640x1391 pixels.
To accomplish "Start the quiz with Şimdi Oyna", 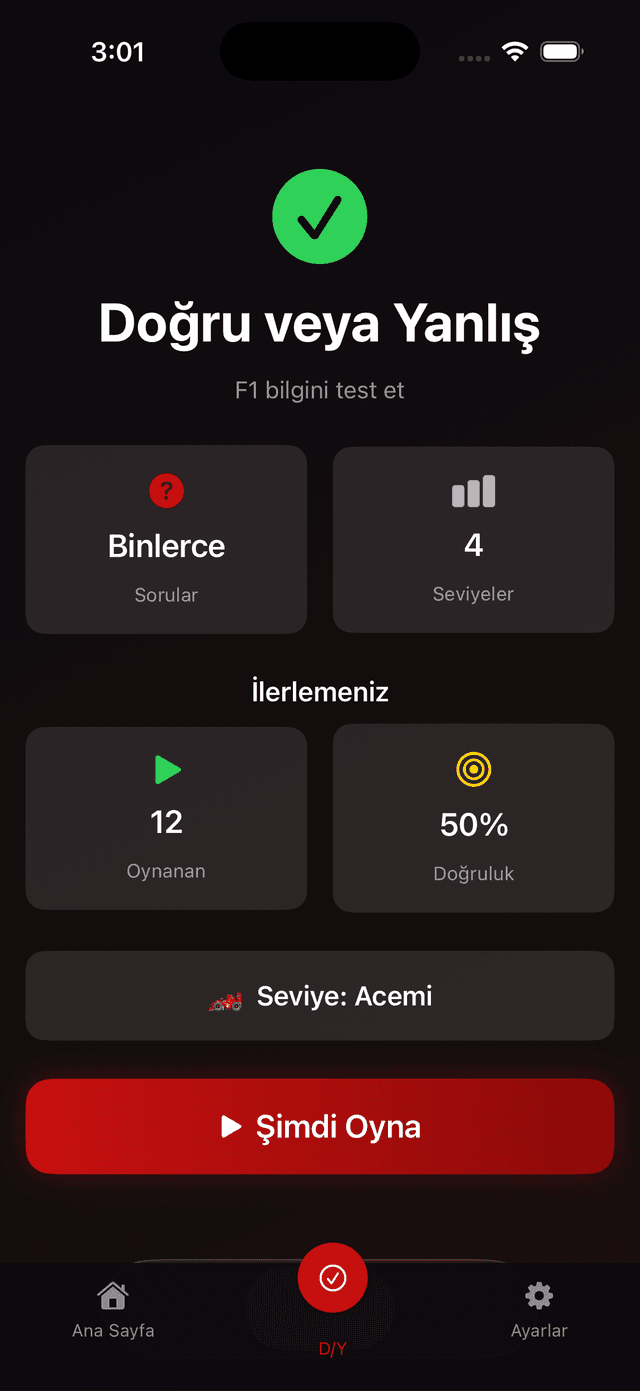I will pyautogui.click(x=320, y=1126).
